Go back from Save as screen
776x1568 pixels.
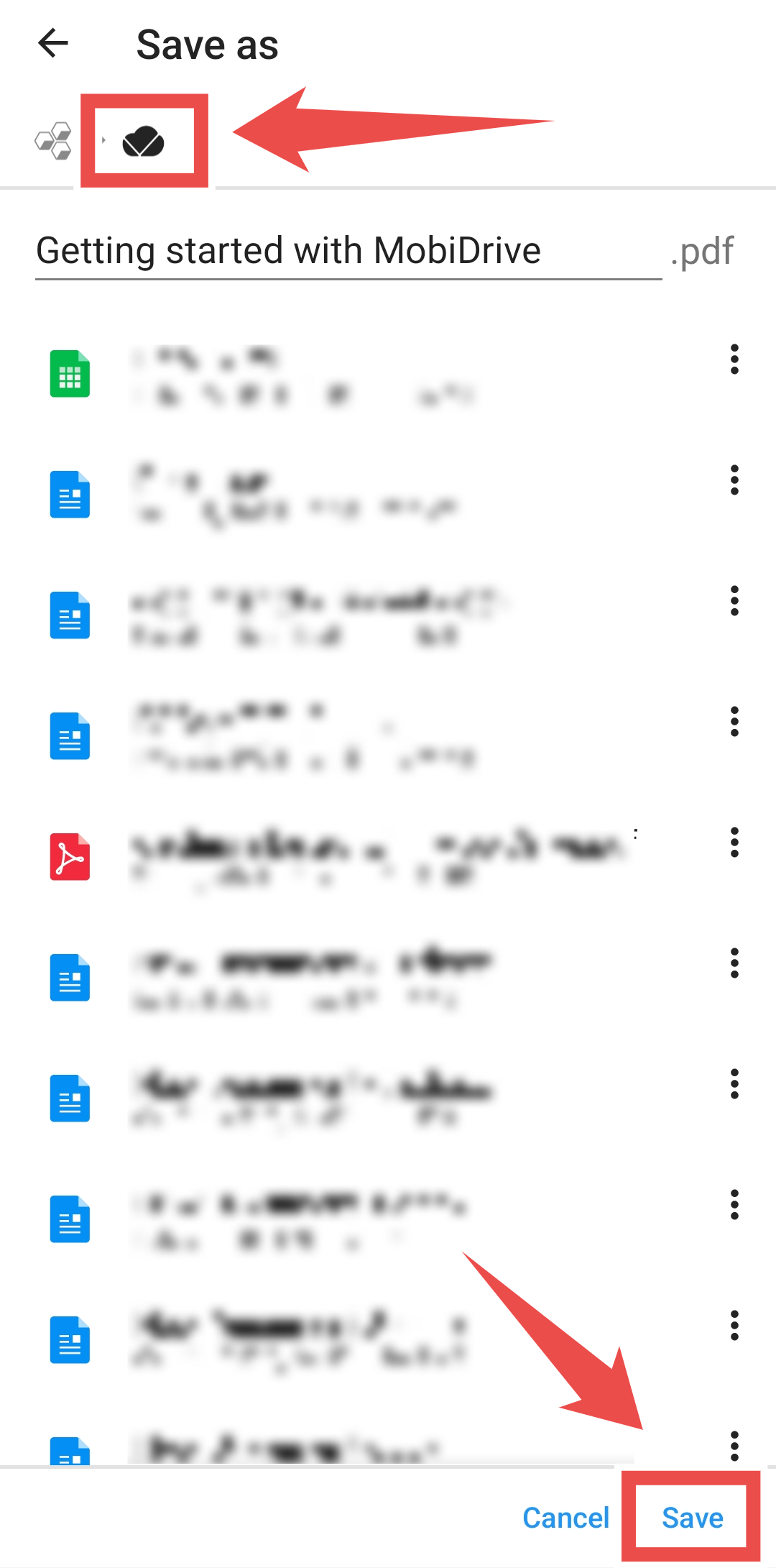pos(53,44)
